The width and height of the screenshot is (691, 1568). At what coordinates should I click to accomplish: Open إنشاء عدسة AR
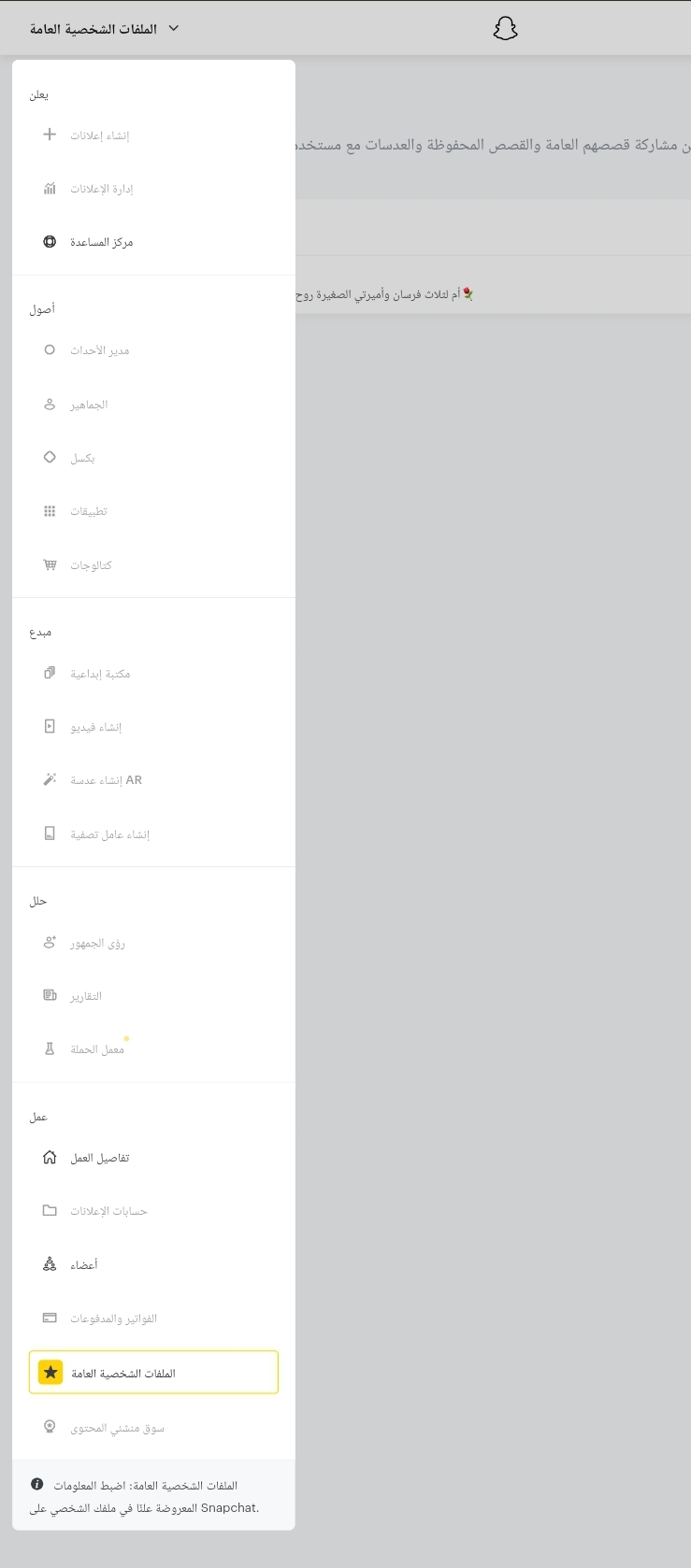pyautogui.click(x=153, y=780)
